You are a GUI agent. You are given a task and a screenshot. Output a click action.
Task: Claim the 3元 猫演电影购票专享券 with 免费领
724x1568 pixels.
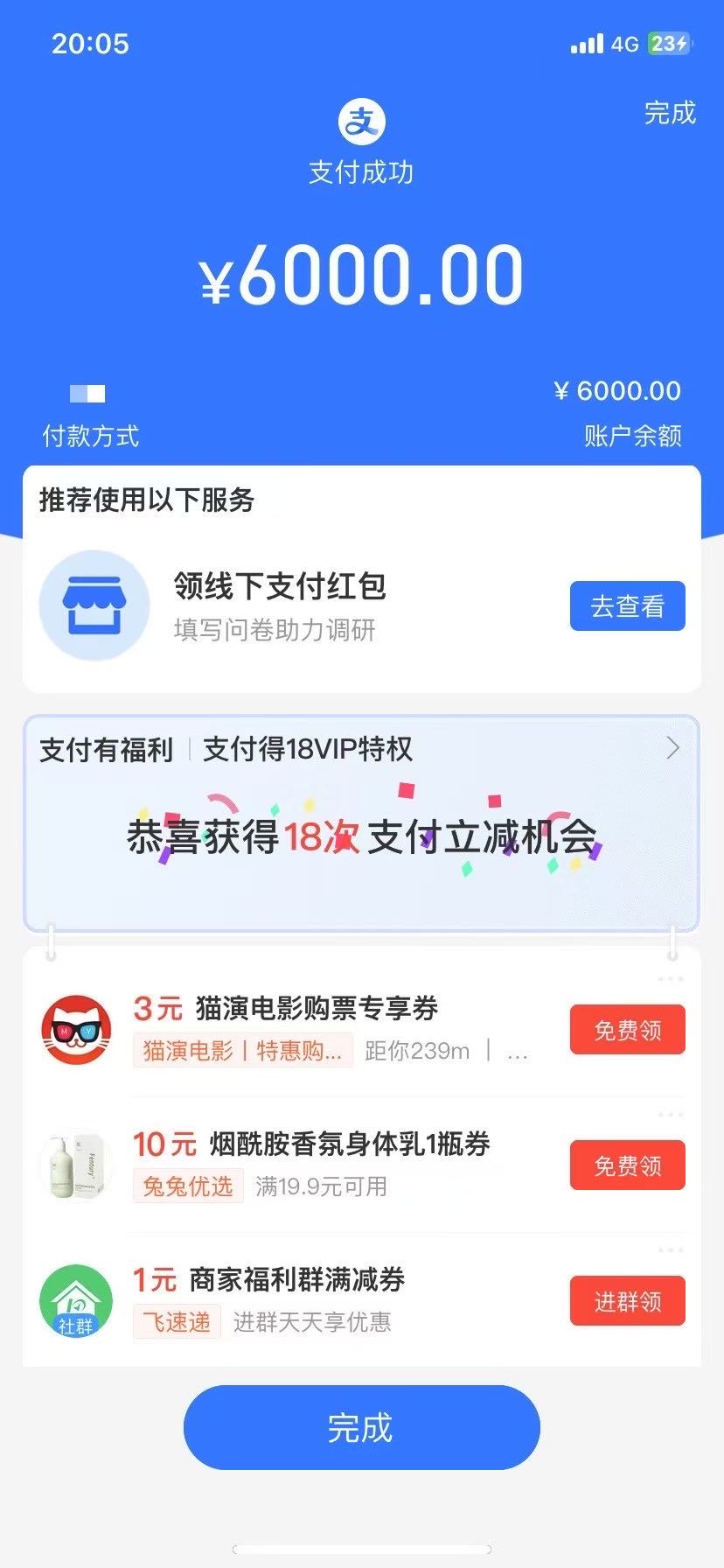point(627,1030)
